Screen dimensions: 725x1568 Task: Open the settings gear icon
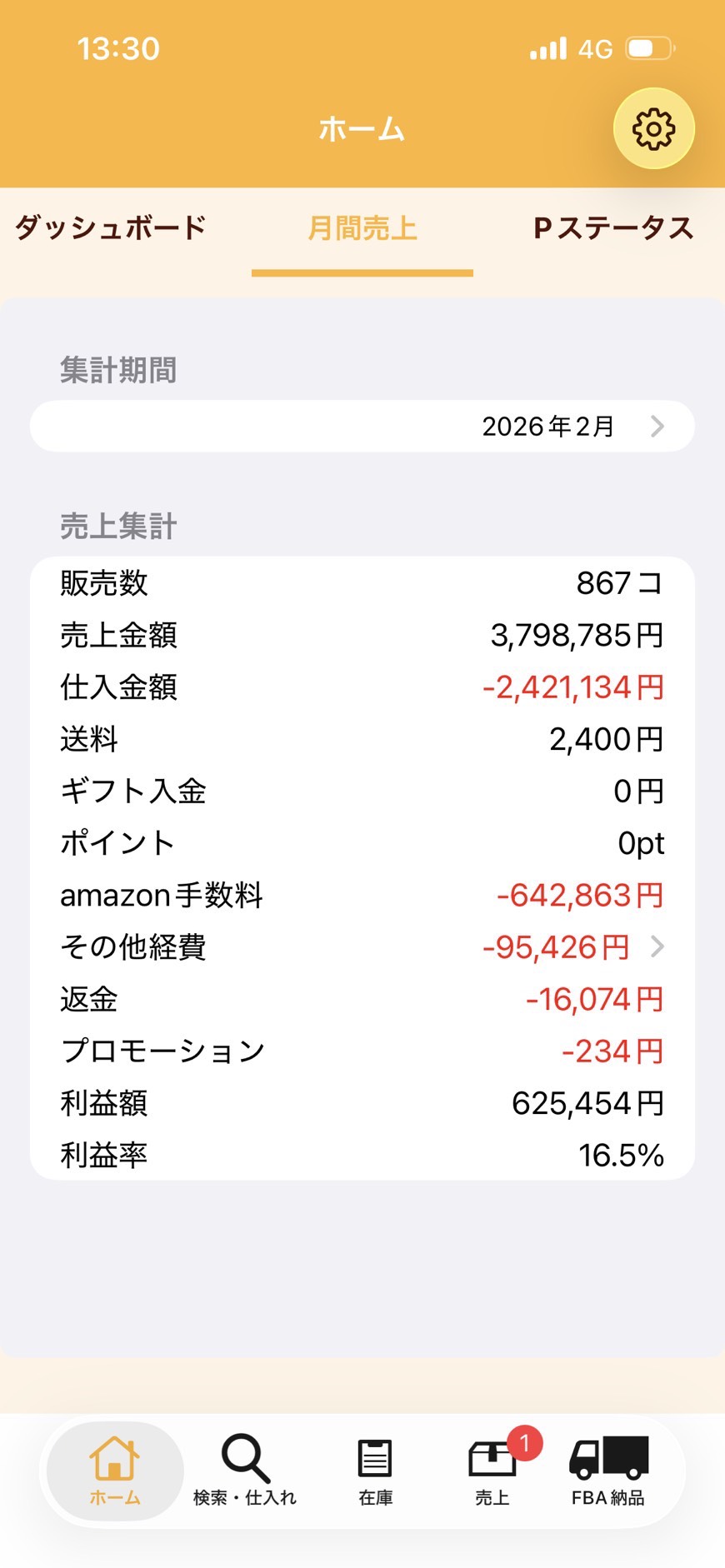[x=653, y=129]
